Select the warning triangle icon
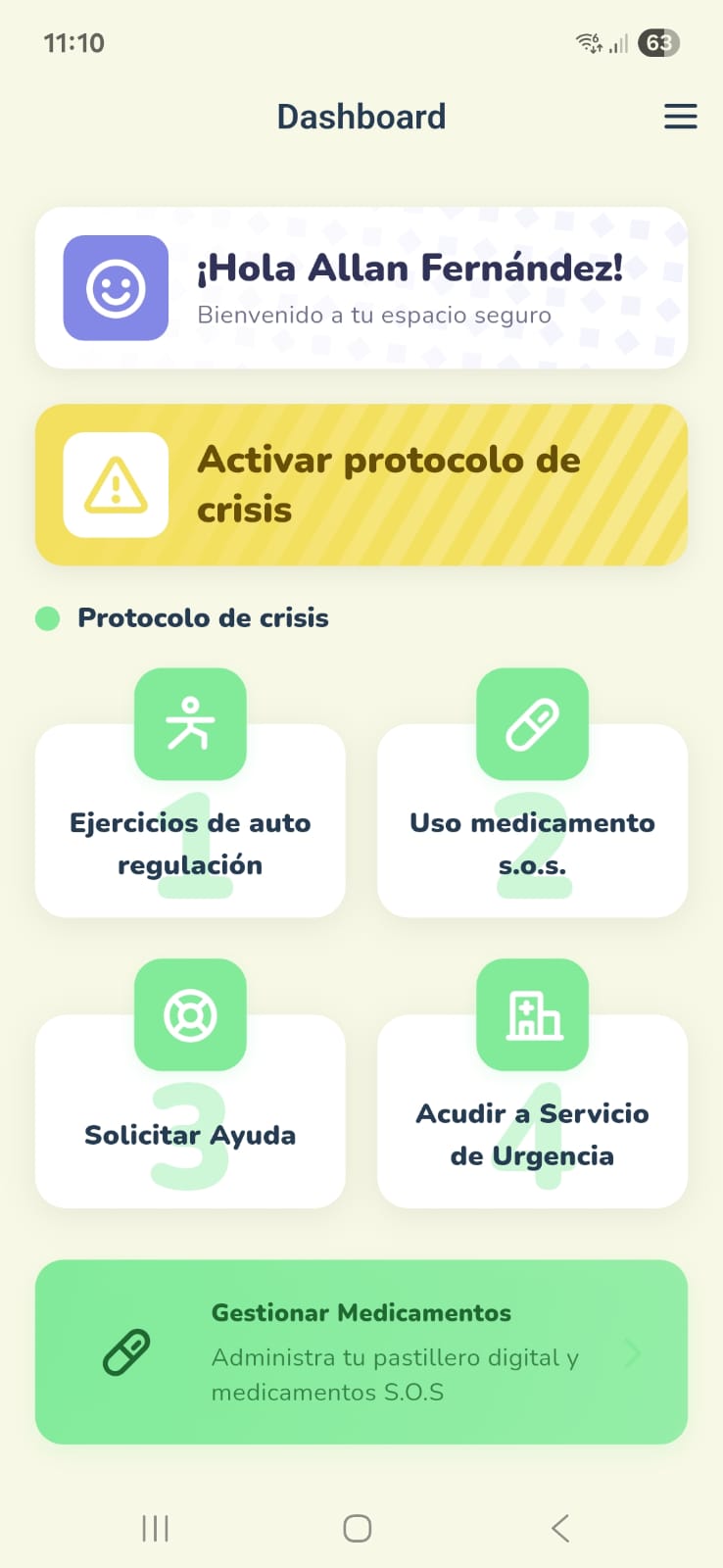 point(116,484)
